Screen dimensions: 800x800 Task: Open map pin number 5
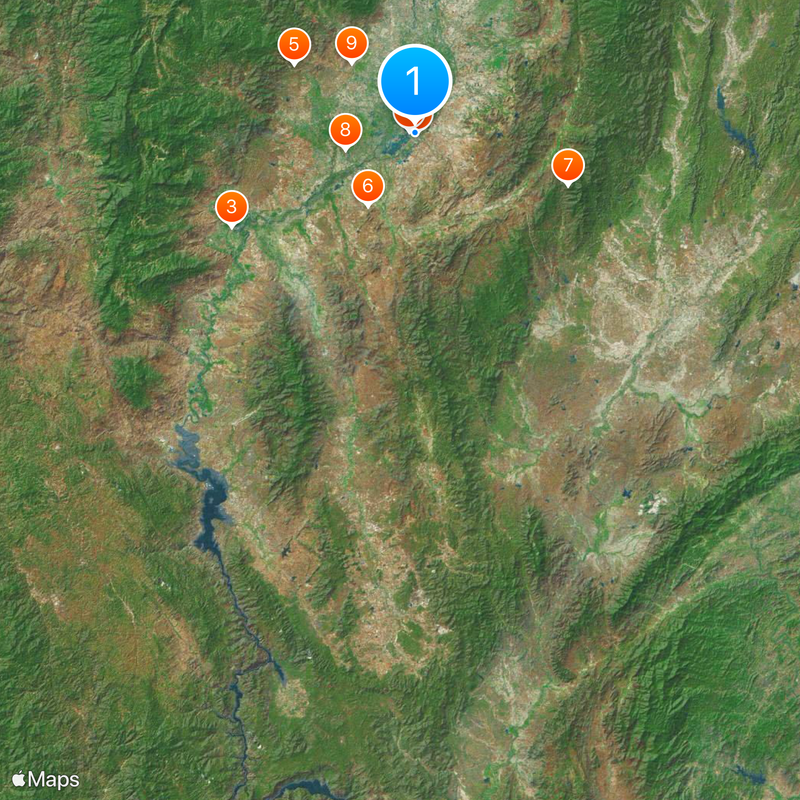pyautogui.click(x=294, y=45)
